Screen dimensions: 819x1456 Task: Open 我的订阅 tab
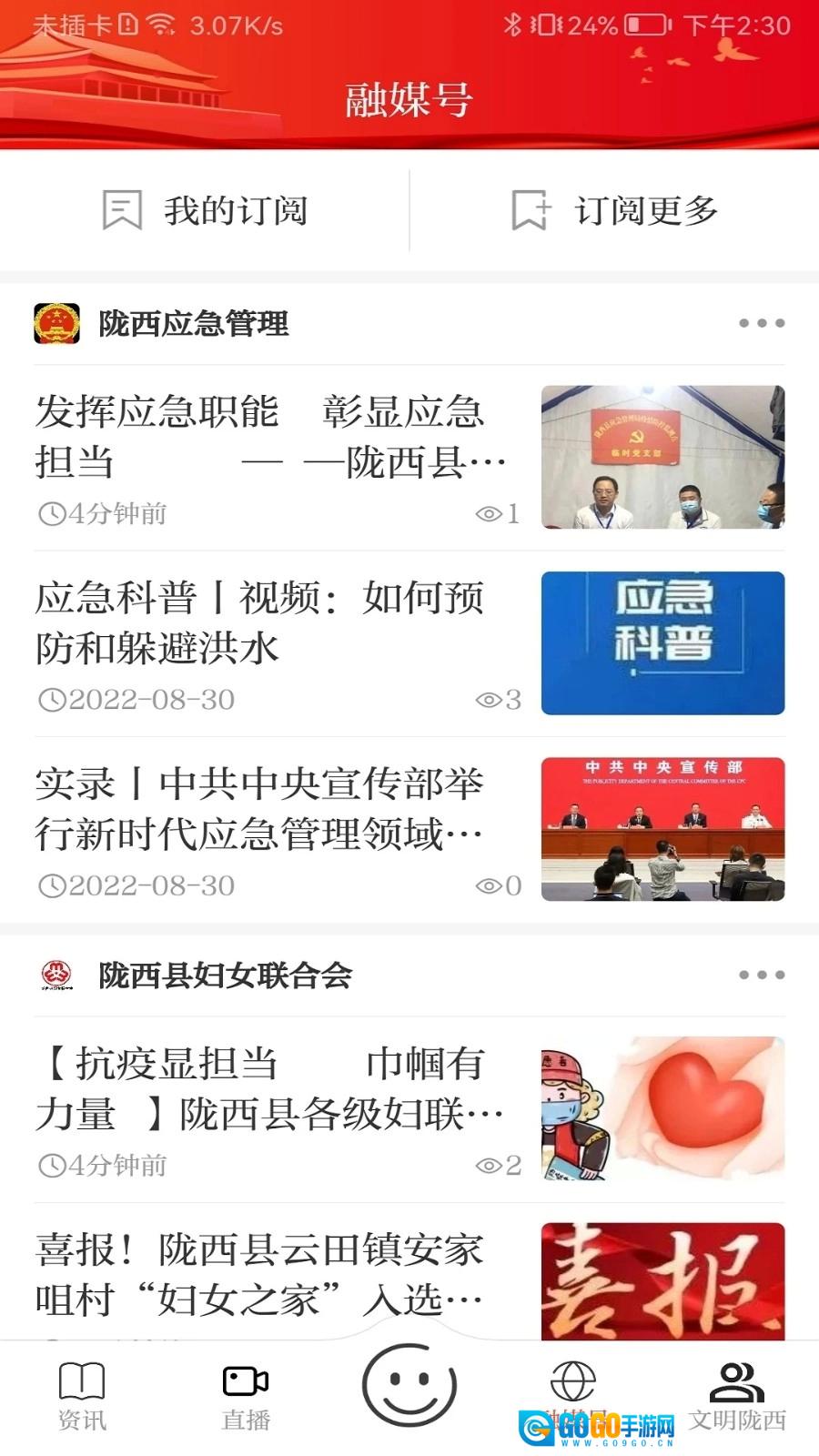[205, 211]
